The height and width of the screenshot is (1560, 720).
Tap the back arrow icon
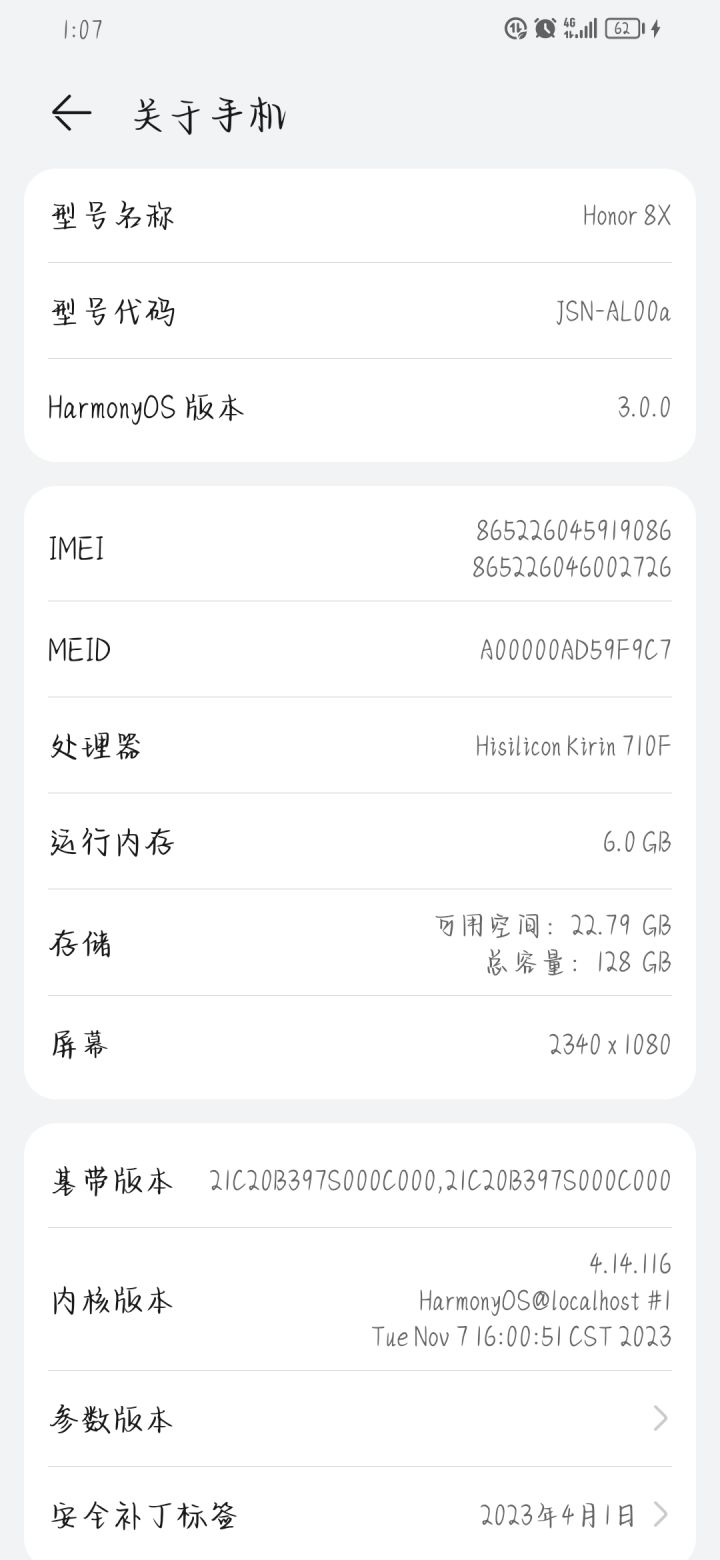pos(70,112)
